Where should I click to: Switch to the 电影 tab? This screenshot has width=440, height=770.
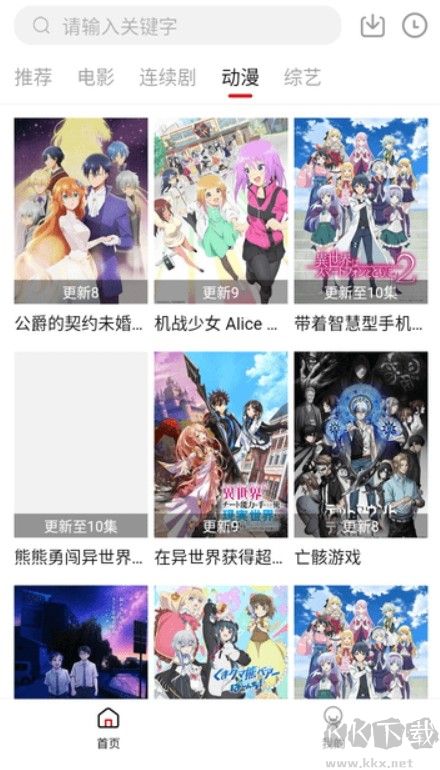point(96,78)
